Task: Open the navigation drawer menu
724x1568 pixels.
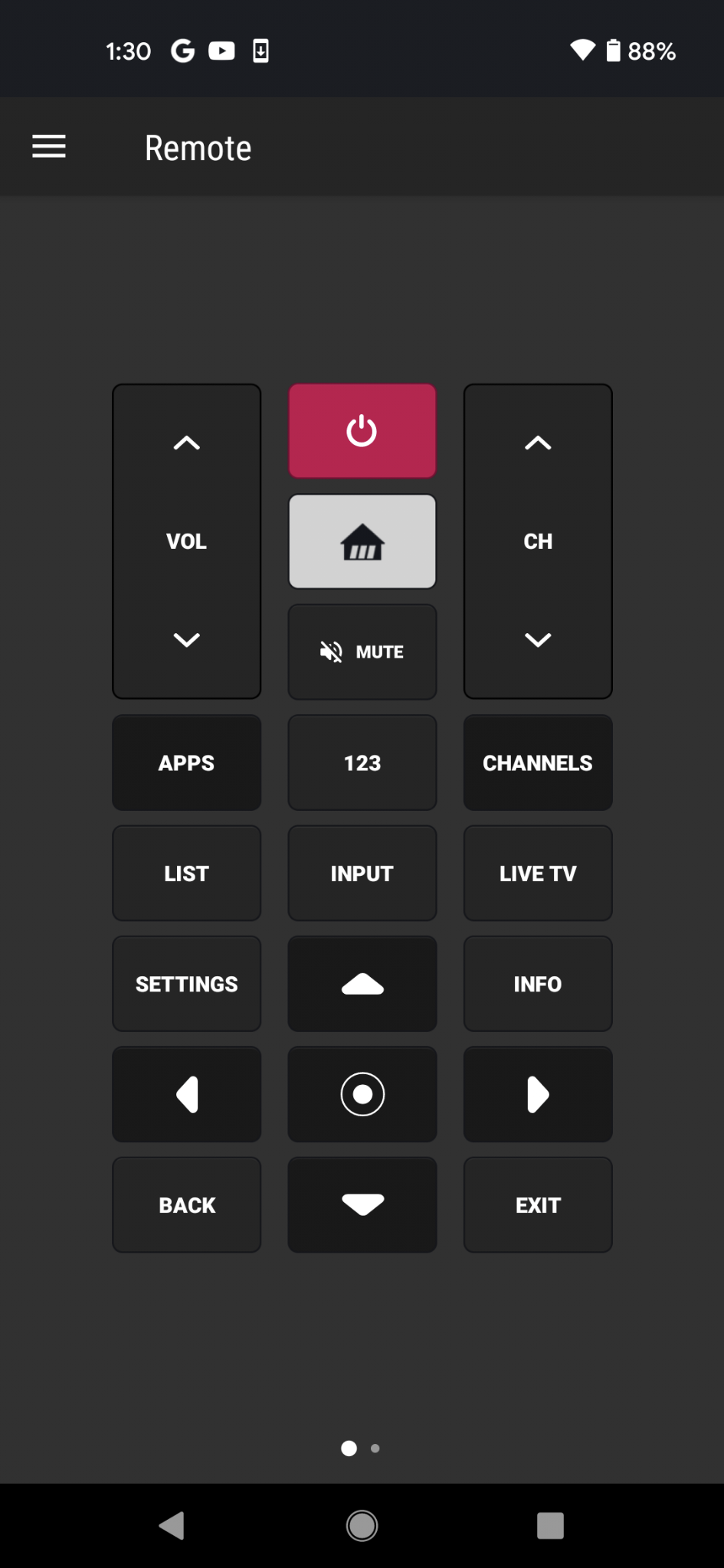Action: (49, 146)
